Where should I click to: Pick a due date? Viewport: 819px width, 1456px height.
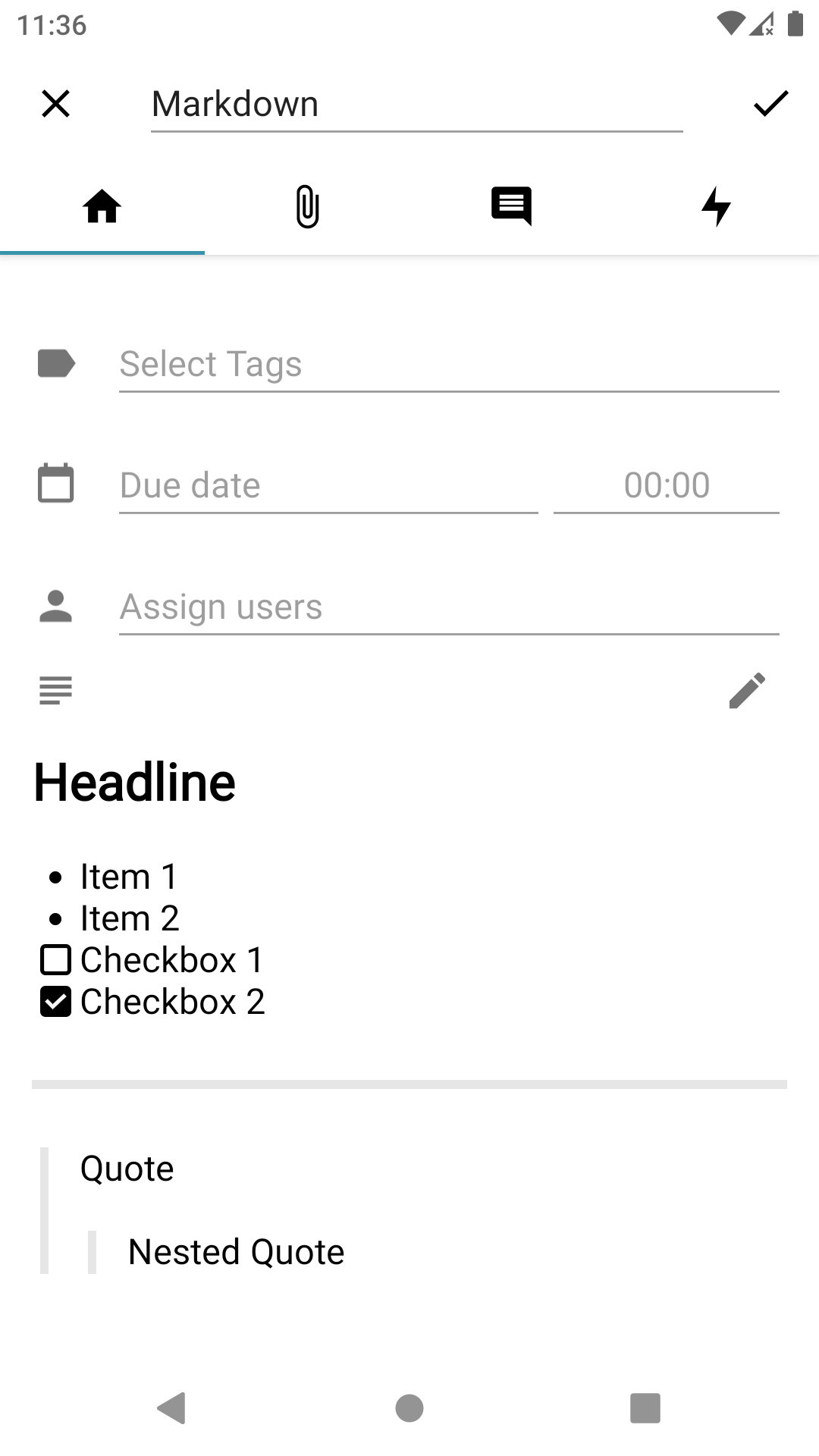[x=328, y=486]
